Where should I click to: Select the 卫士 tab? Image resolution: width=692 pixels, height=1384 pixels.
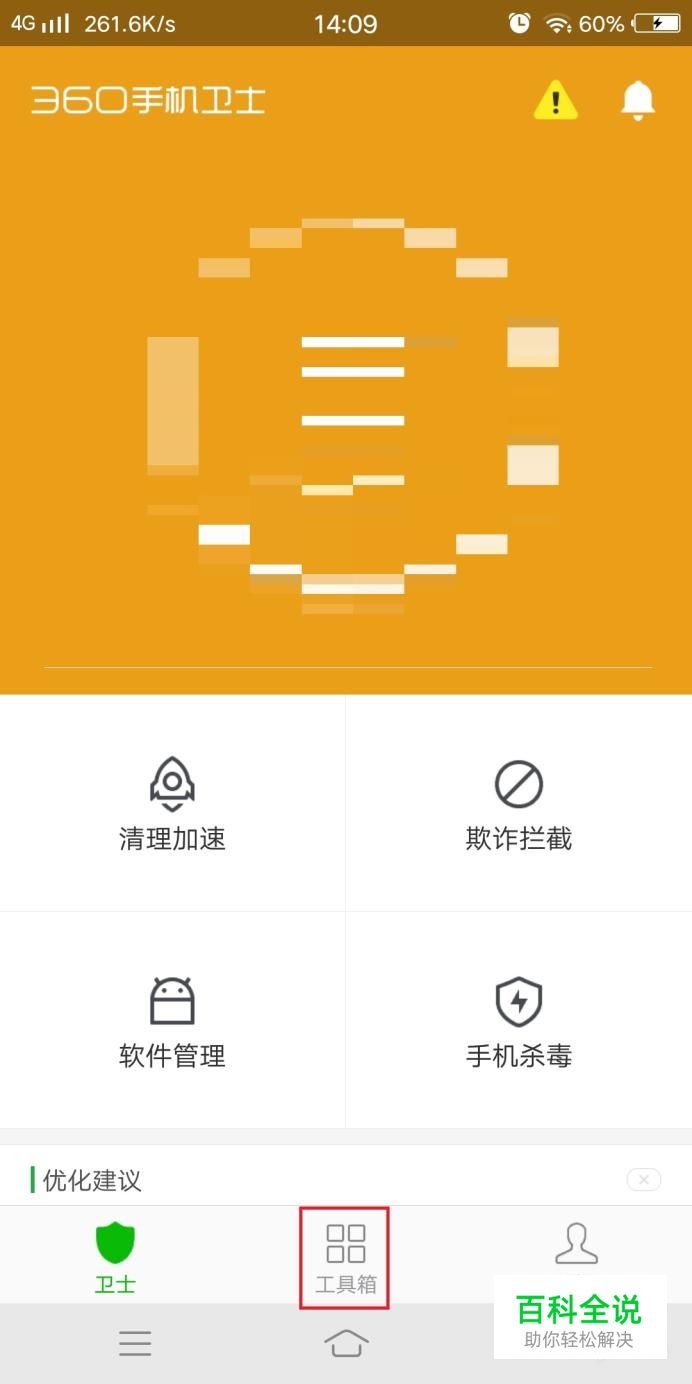pyautogui.click(x=115, y=1257)
